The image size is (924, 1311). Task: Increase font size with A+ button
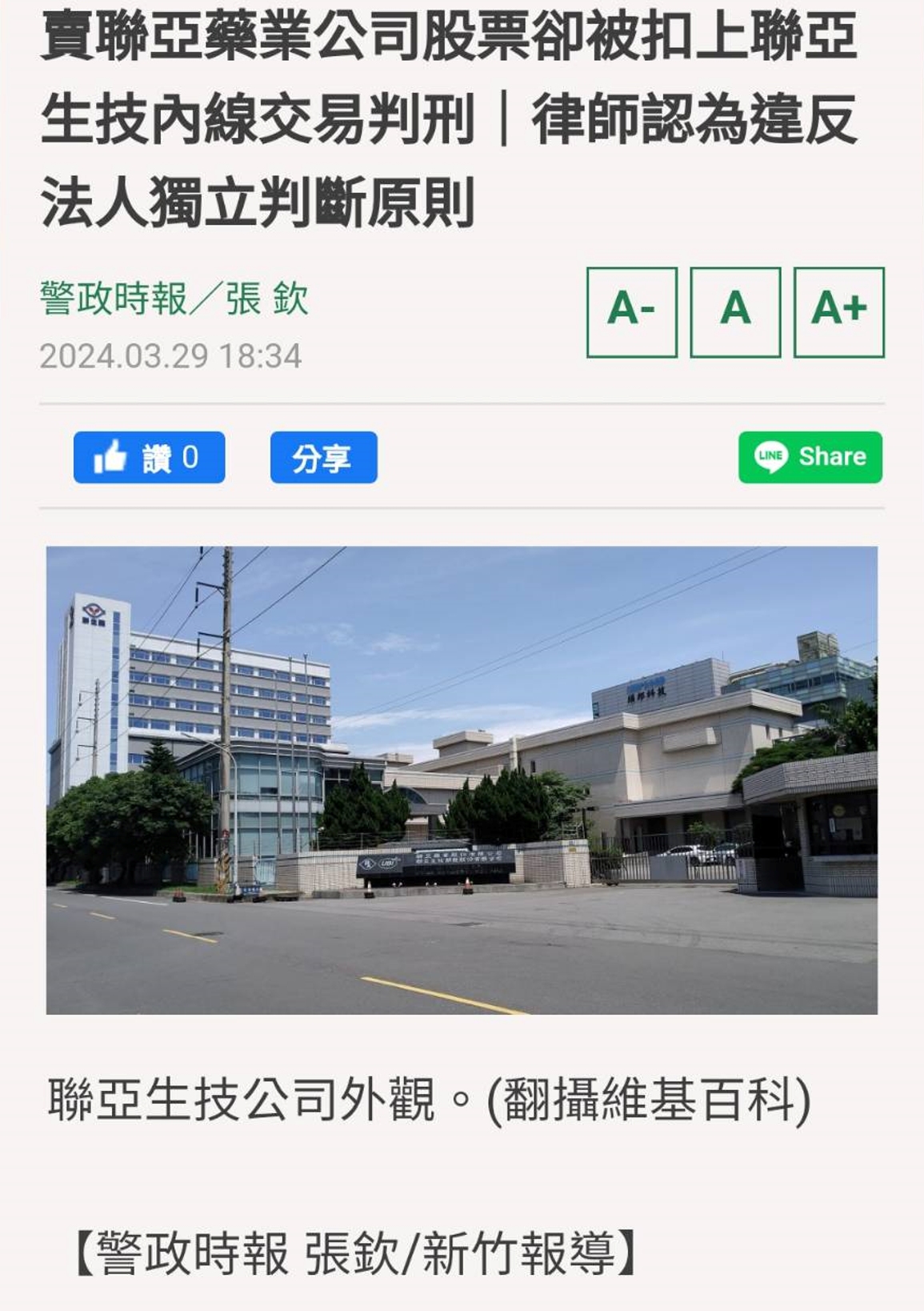click(x=838, y=312)
